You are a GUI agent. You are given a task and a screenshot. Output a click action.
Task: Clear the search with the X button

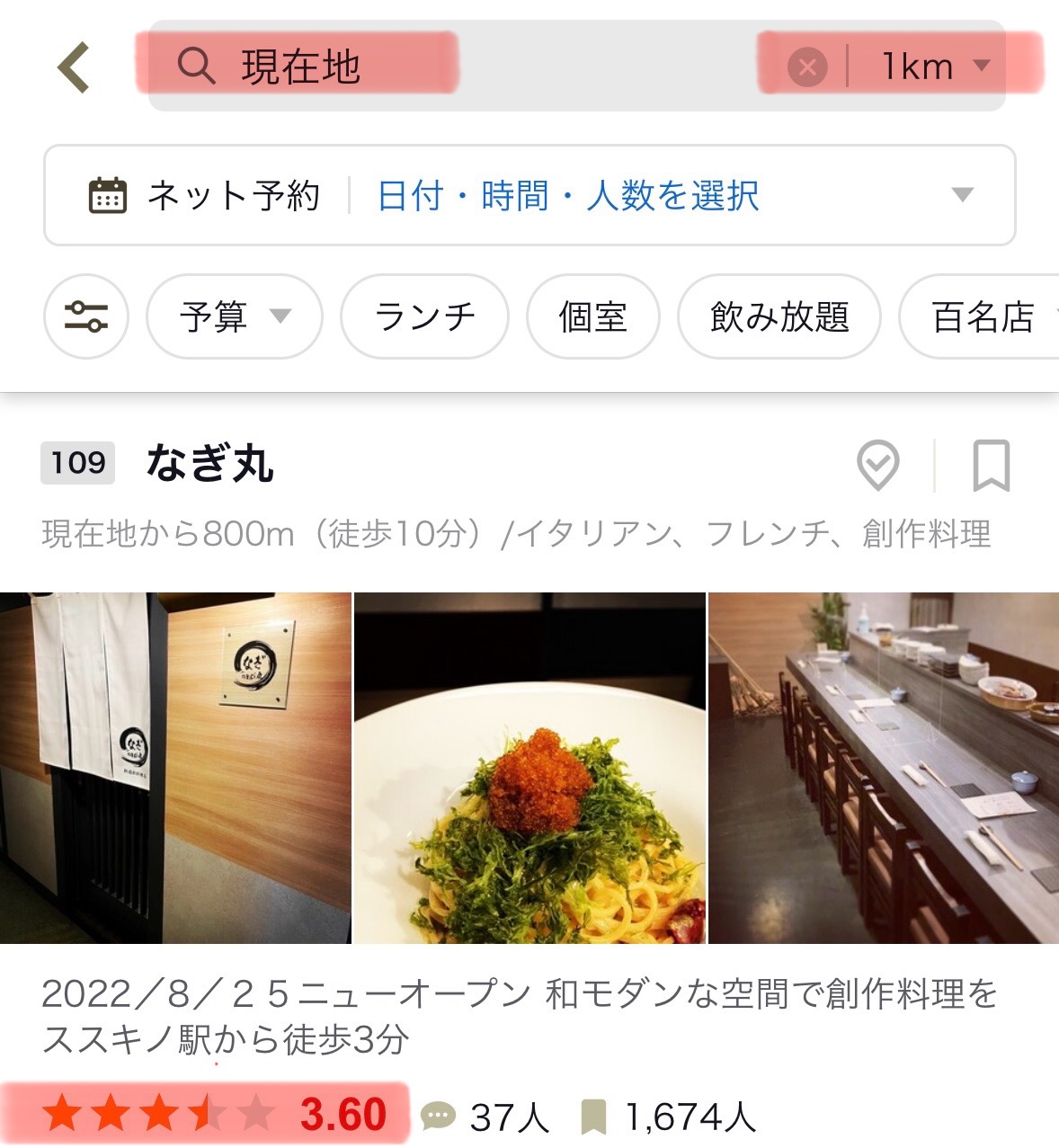[x=806, y=67]
